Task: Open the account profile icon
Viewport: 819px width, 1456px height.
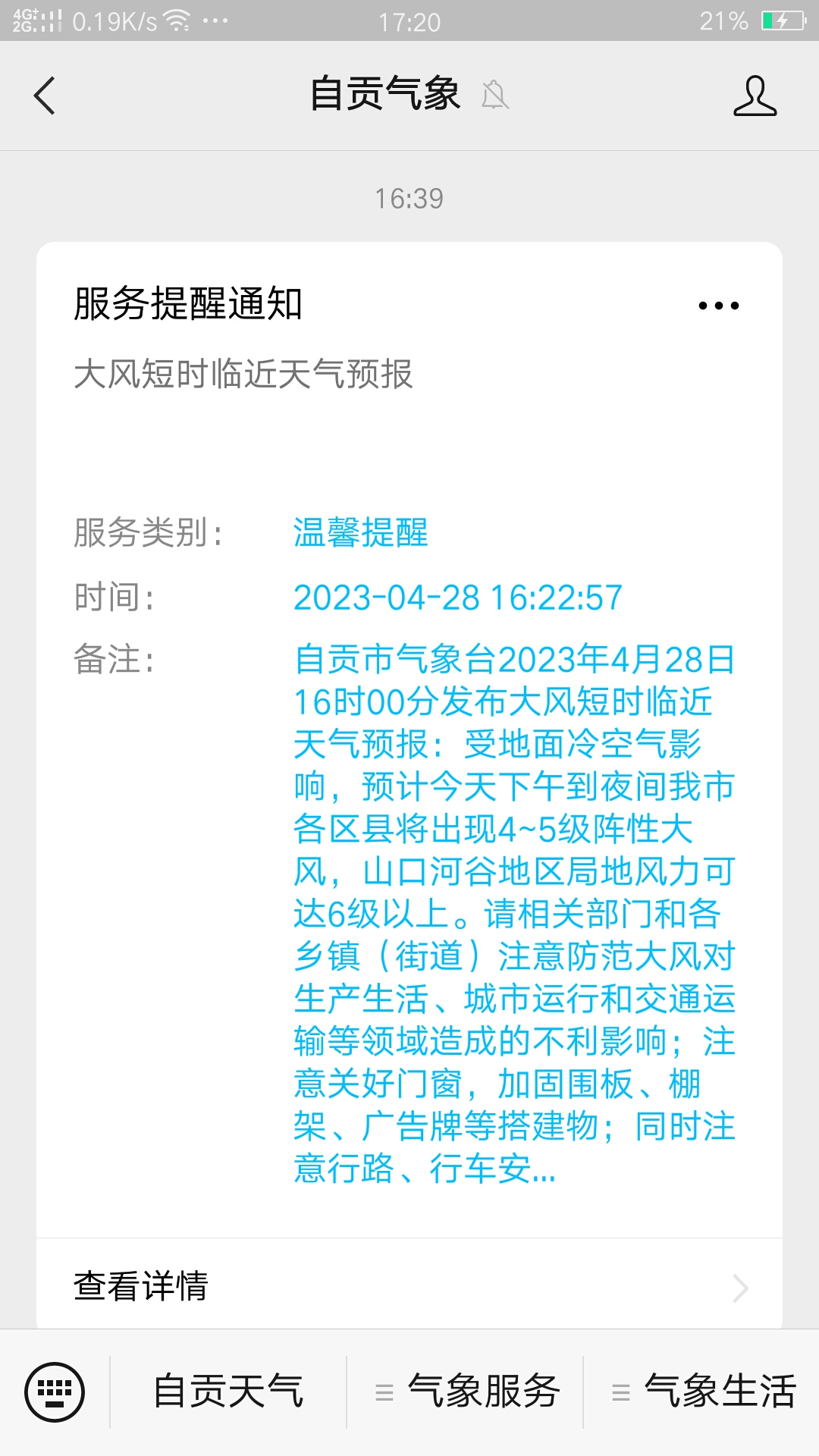Action: pos(755,96)
